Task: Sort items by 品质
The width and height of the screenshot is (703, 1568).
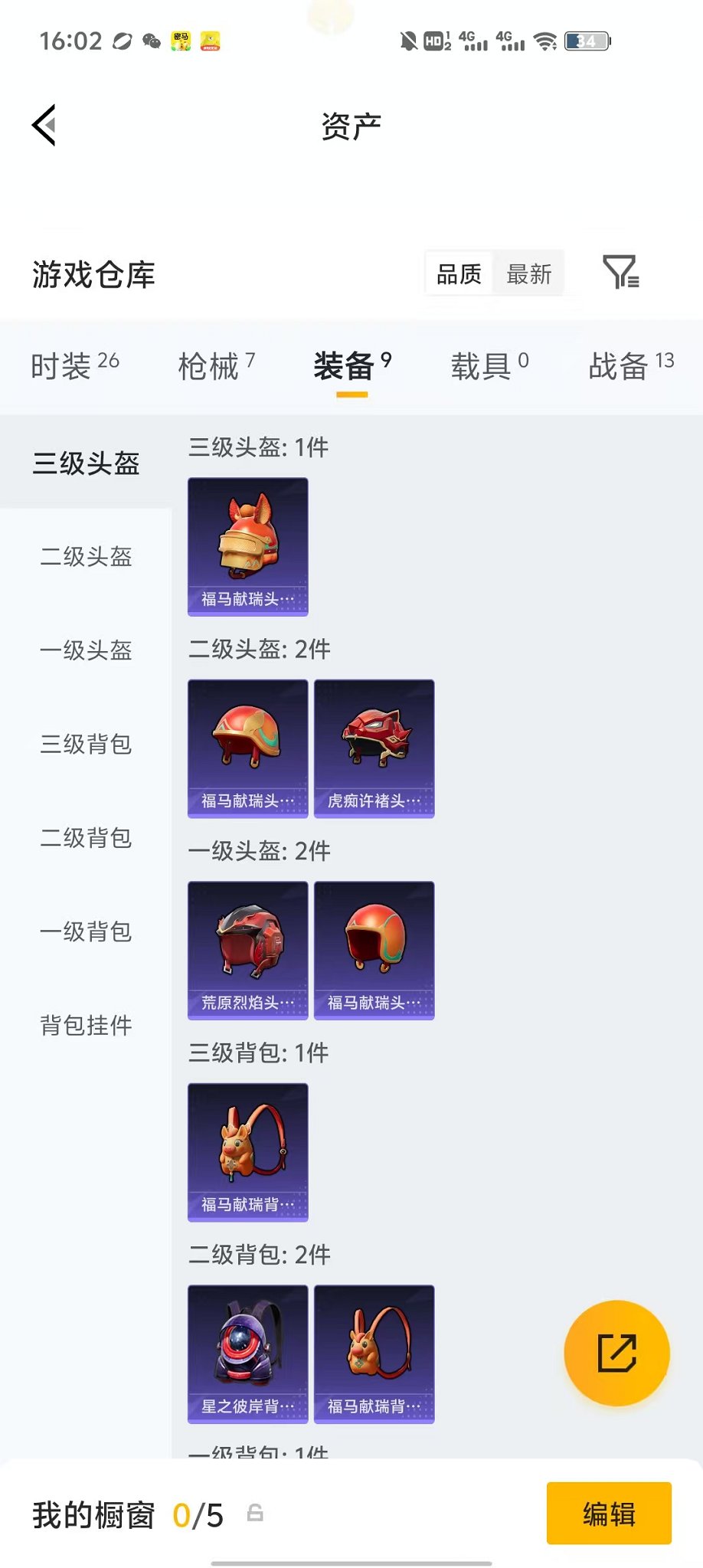Action: point(459,273)
